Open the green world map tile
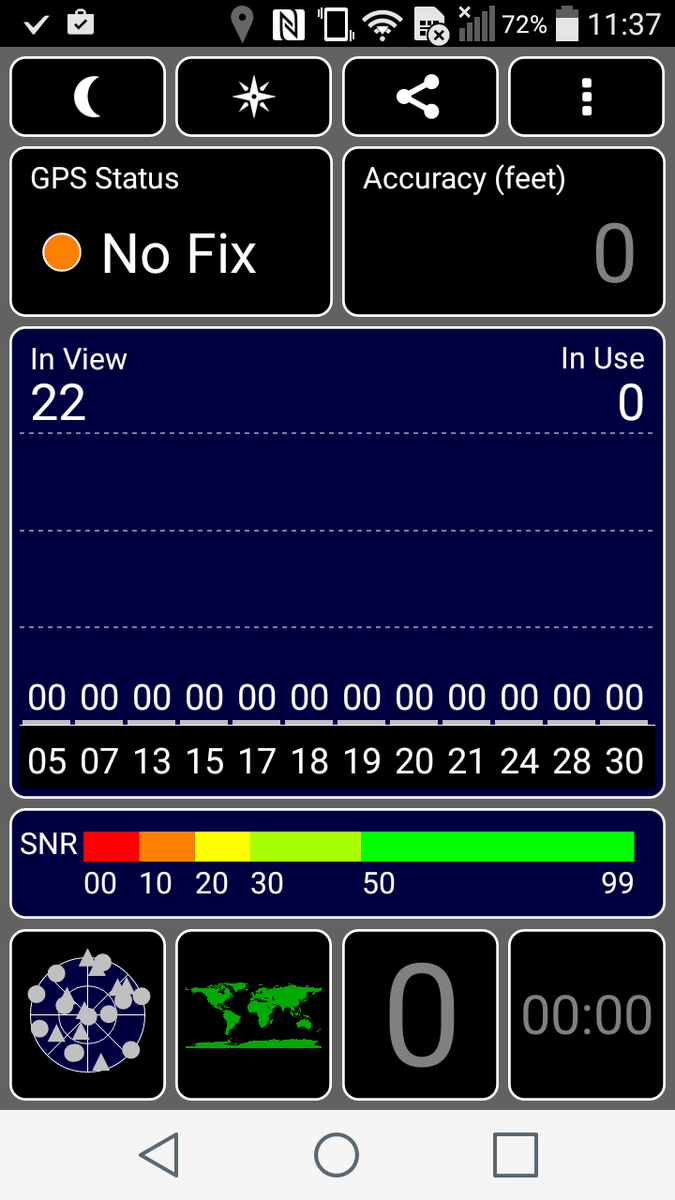675x1200 pixels. (253, 1015)
